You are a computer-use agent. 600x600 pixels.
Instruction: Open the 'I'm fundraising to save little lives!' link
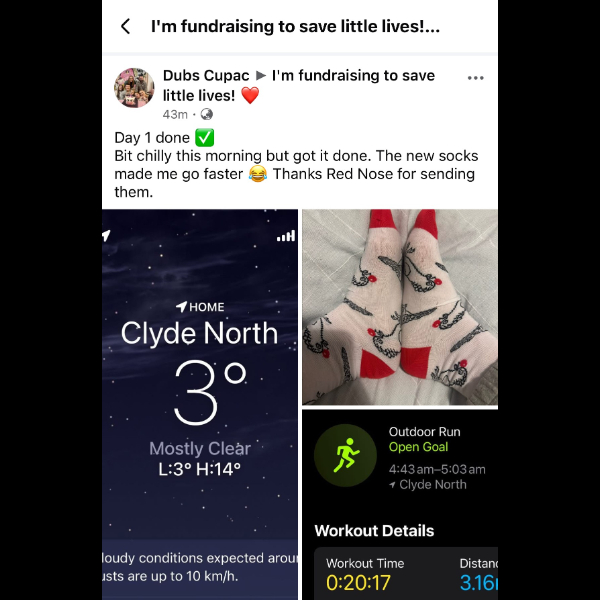tap(352, 76)
